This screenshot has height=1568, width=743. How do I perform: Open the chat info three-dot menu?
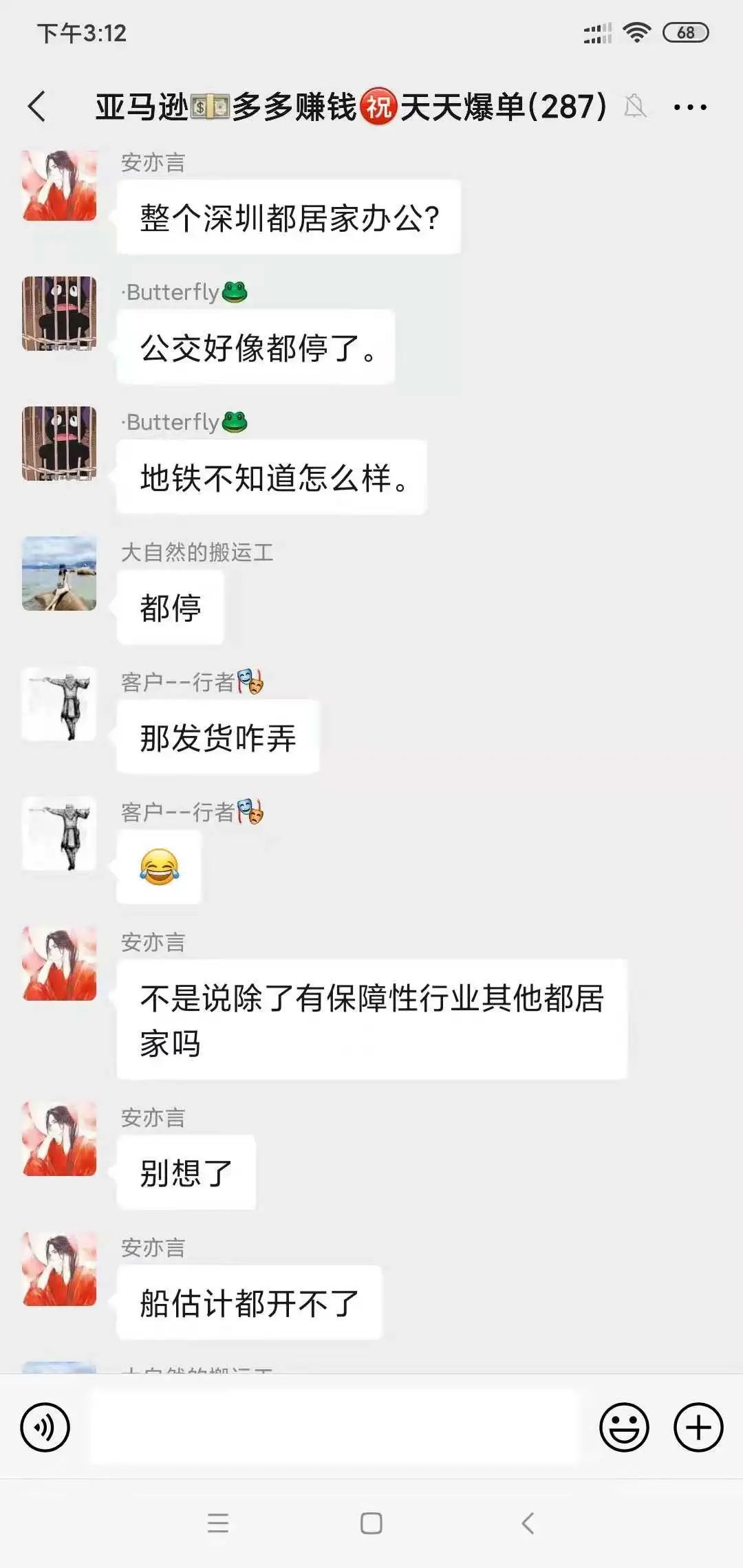click(690, 107)
